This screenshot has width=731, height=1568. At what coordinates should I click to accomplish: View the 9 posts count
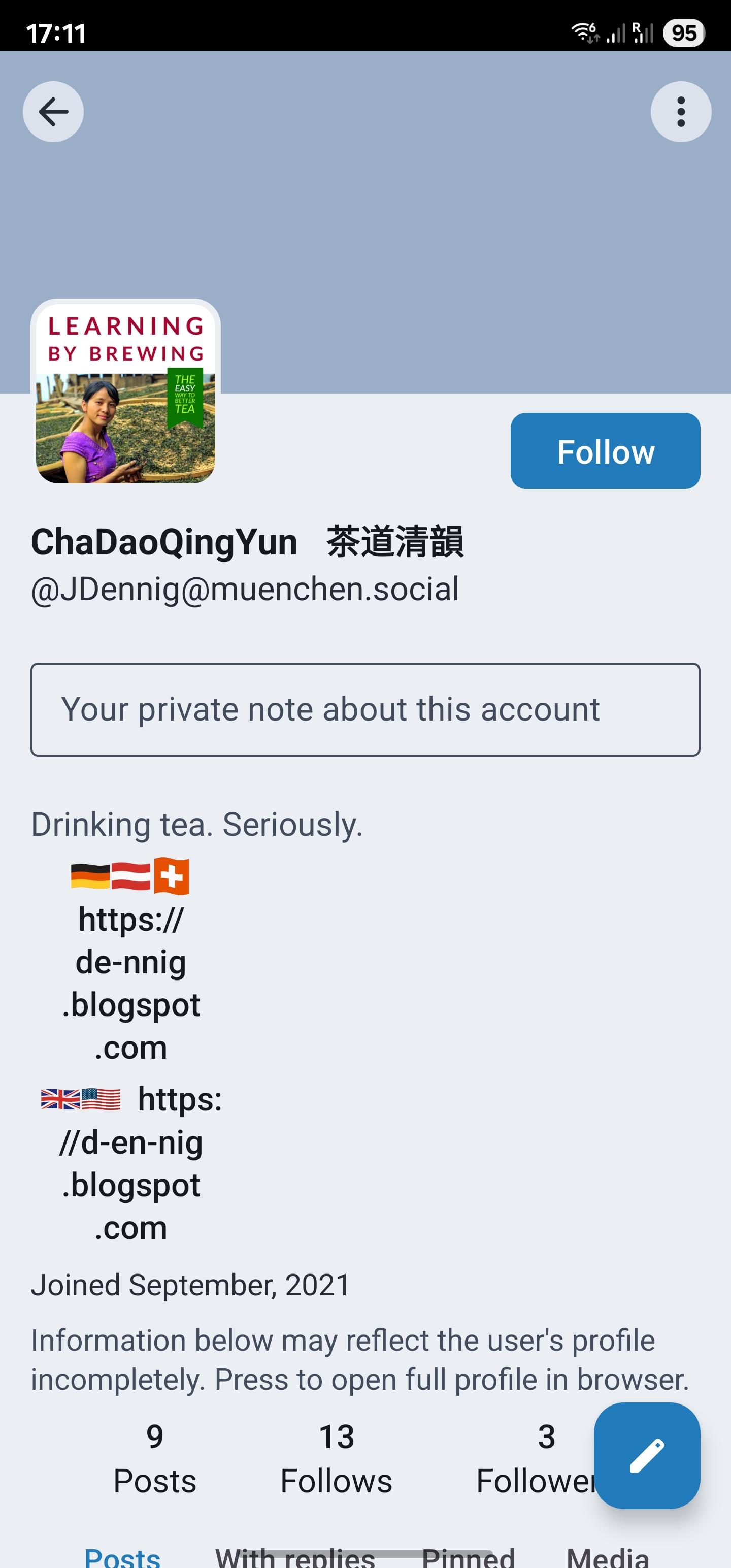point(155,1458)
